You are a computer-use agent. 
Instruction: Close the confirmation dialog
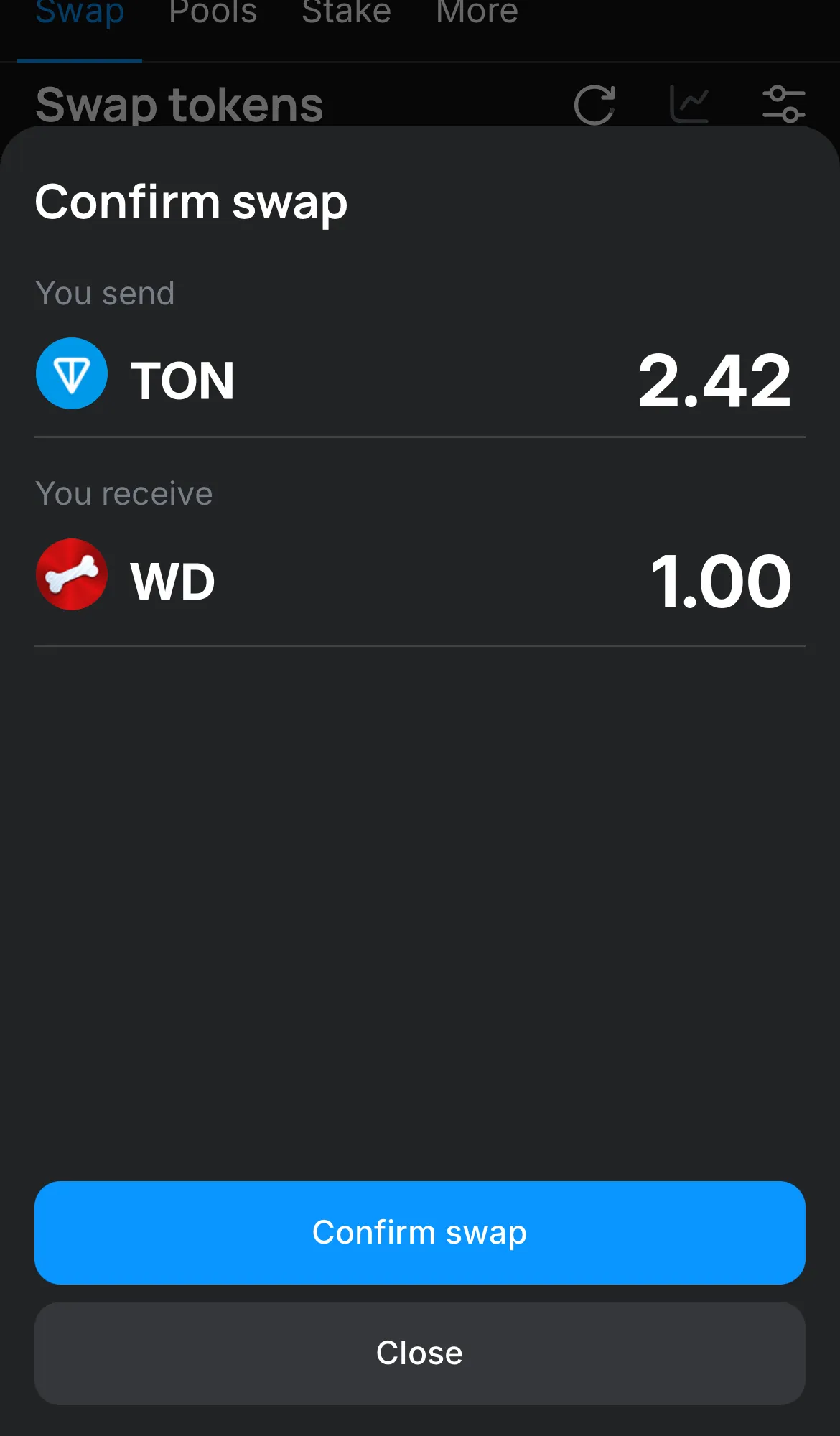click(419, 1353)
